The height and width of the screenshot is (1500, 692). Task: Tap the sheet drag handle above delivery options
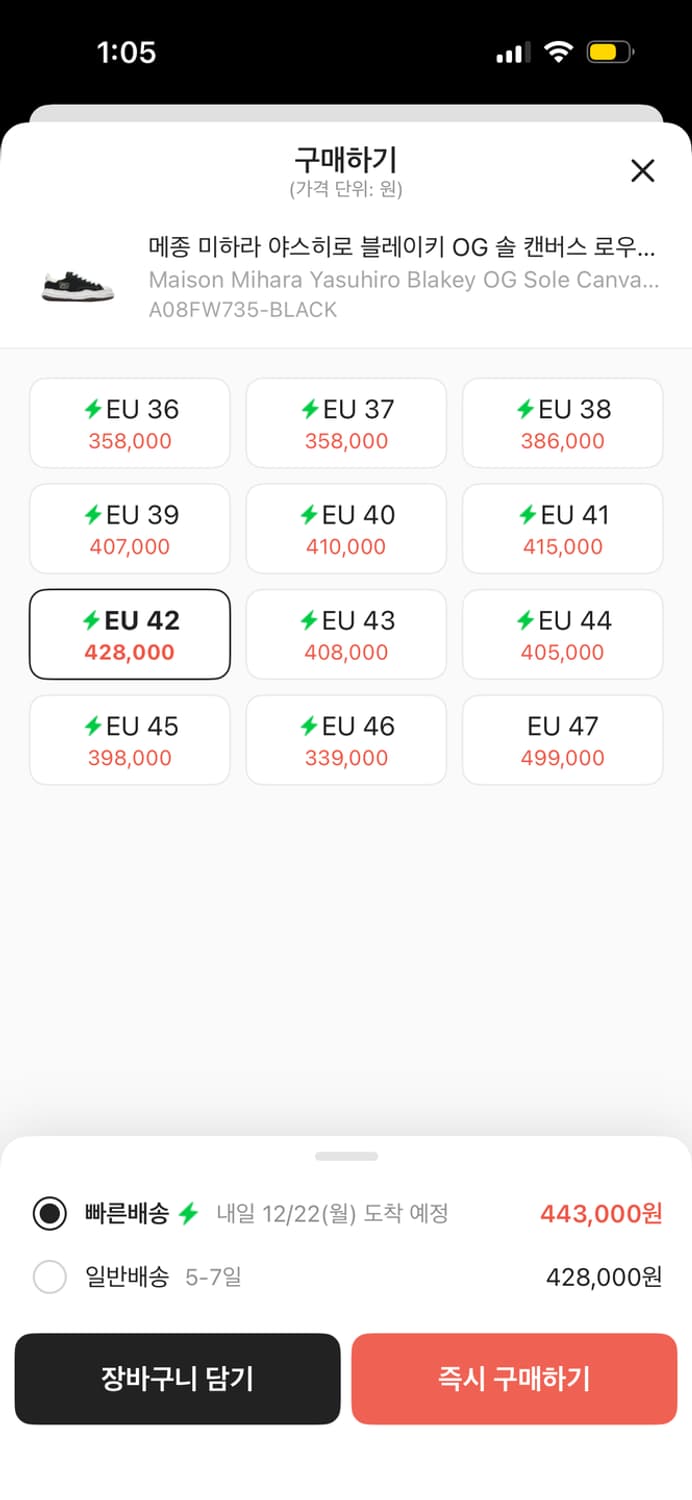pos(346,1156)
